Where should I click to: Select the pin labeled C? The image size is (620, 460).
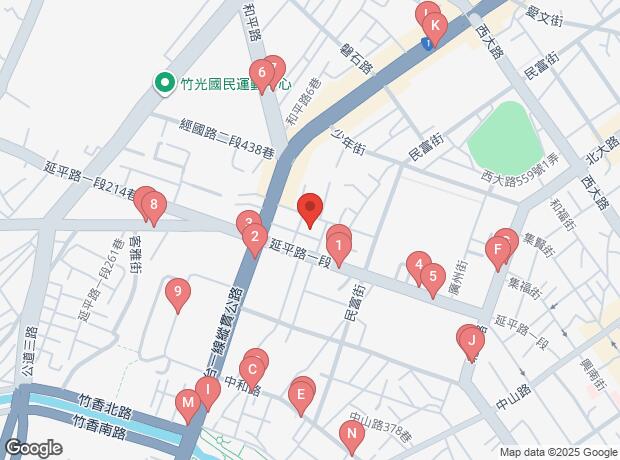coord(253,369)
